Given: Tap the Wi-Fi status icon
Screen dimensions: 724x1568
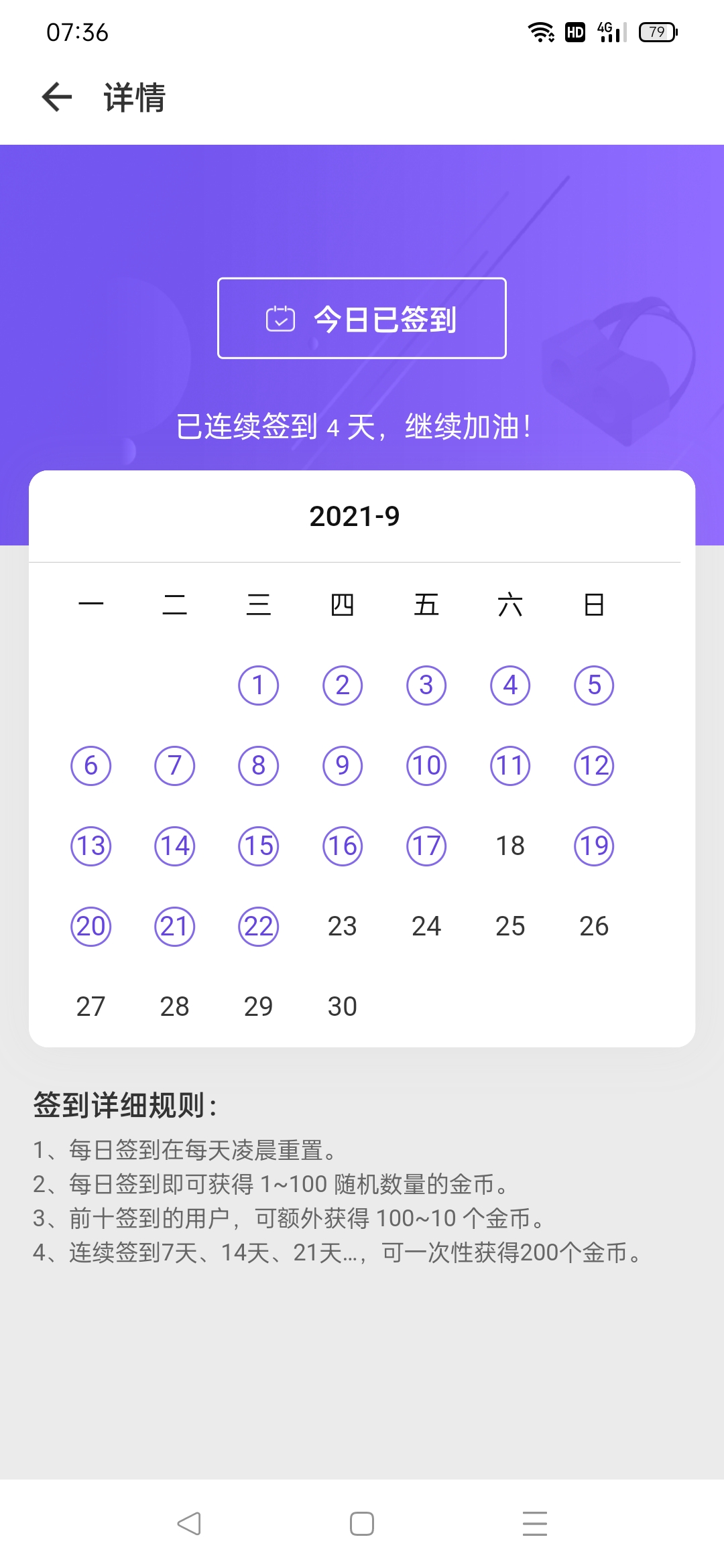Looking at the screenshot, I should click(540, 32).
